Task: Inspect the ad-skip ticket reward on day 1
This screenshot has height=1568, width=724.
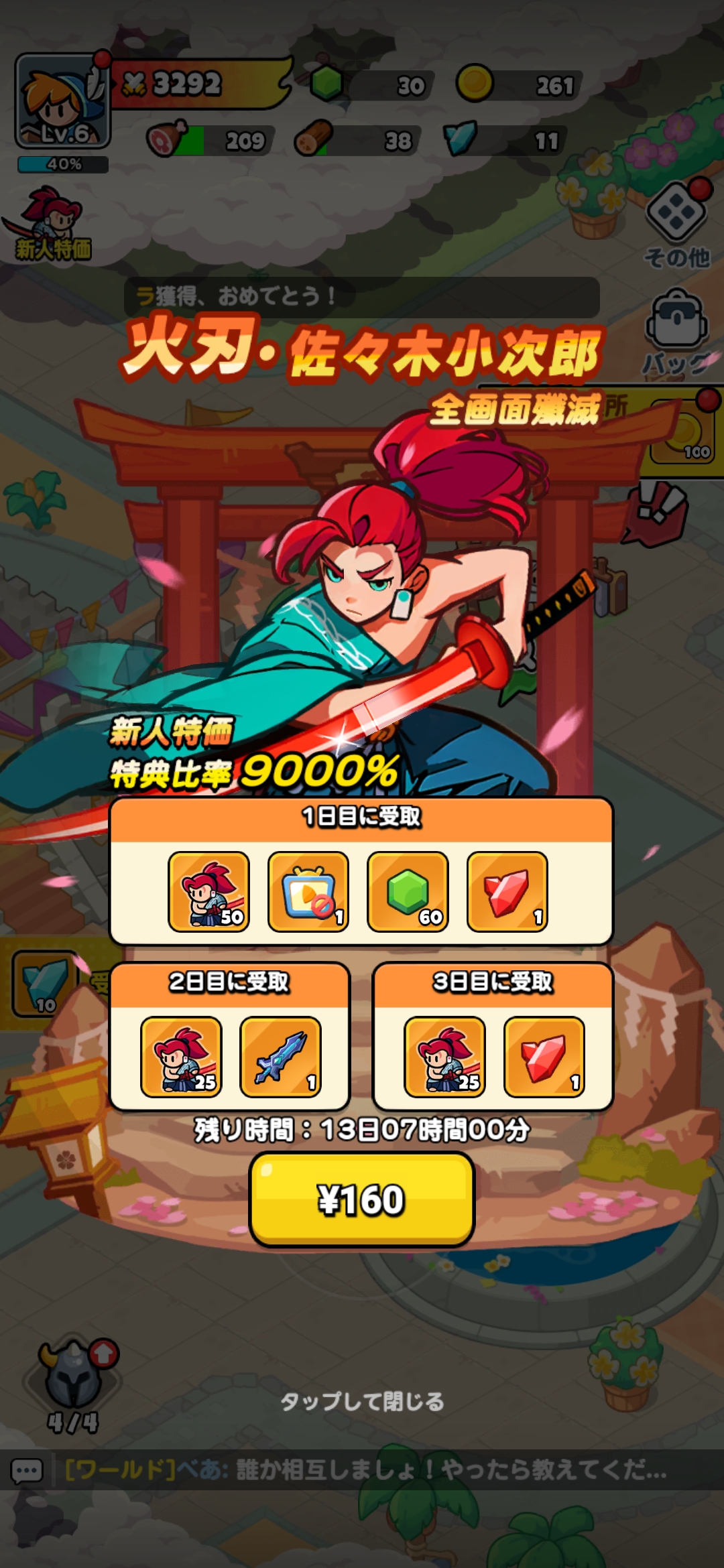Action: (x=308, y=892)
